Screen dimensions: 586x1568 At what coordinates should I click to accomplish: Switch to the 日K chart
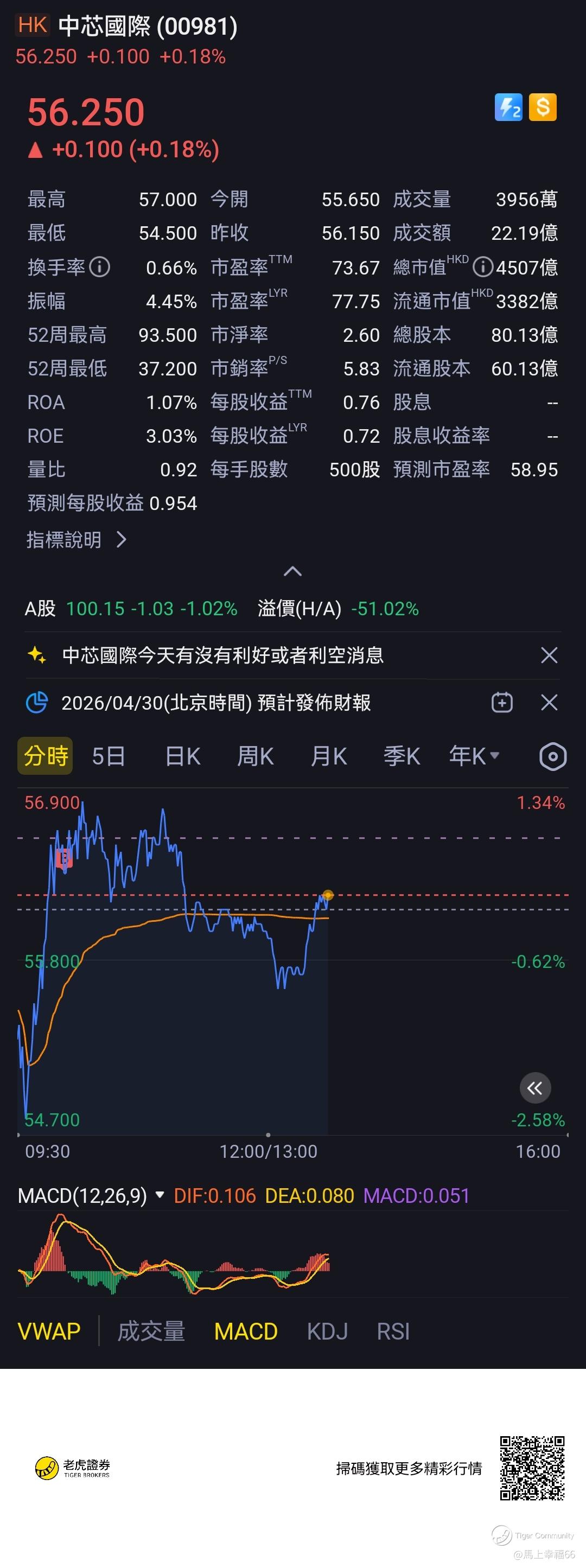click(182, 757)
